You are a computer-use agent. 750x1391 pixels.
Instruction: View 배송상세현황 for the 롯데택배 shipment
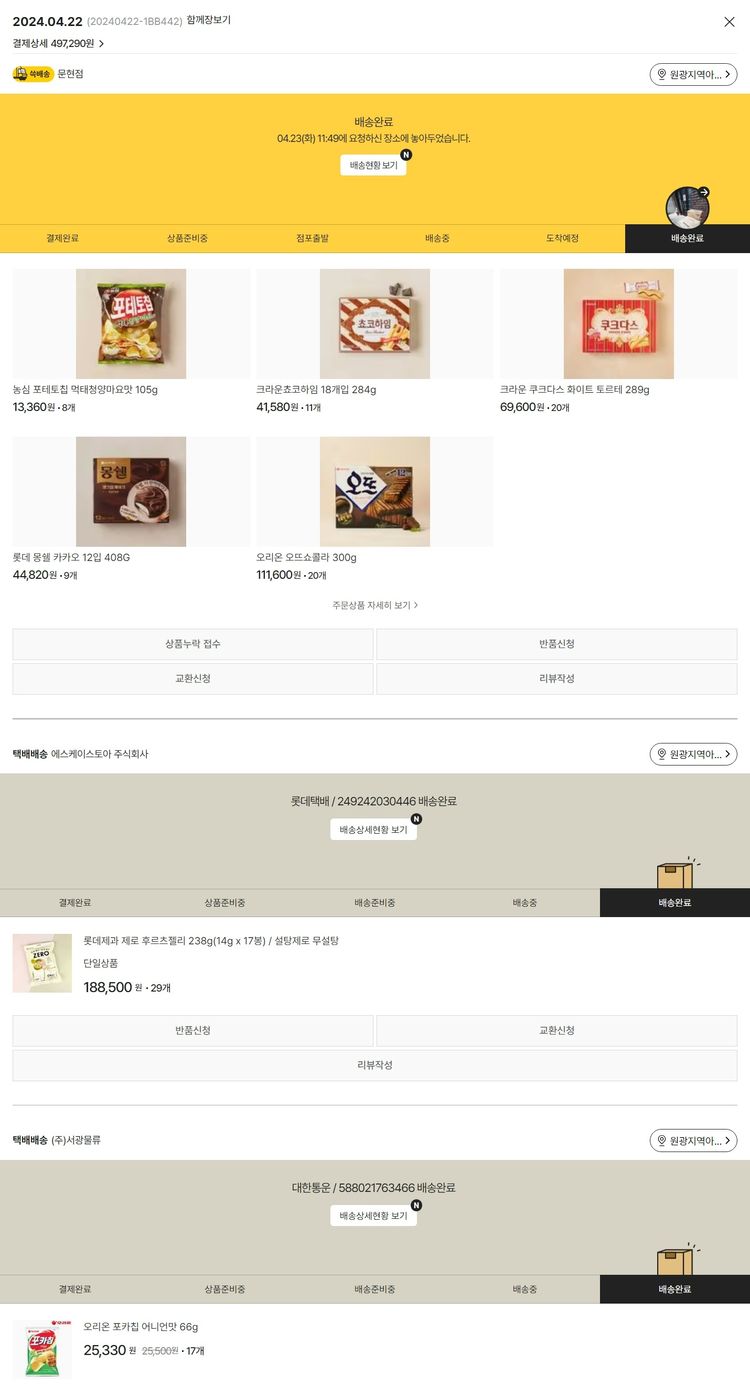(x=373, y=829)
